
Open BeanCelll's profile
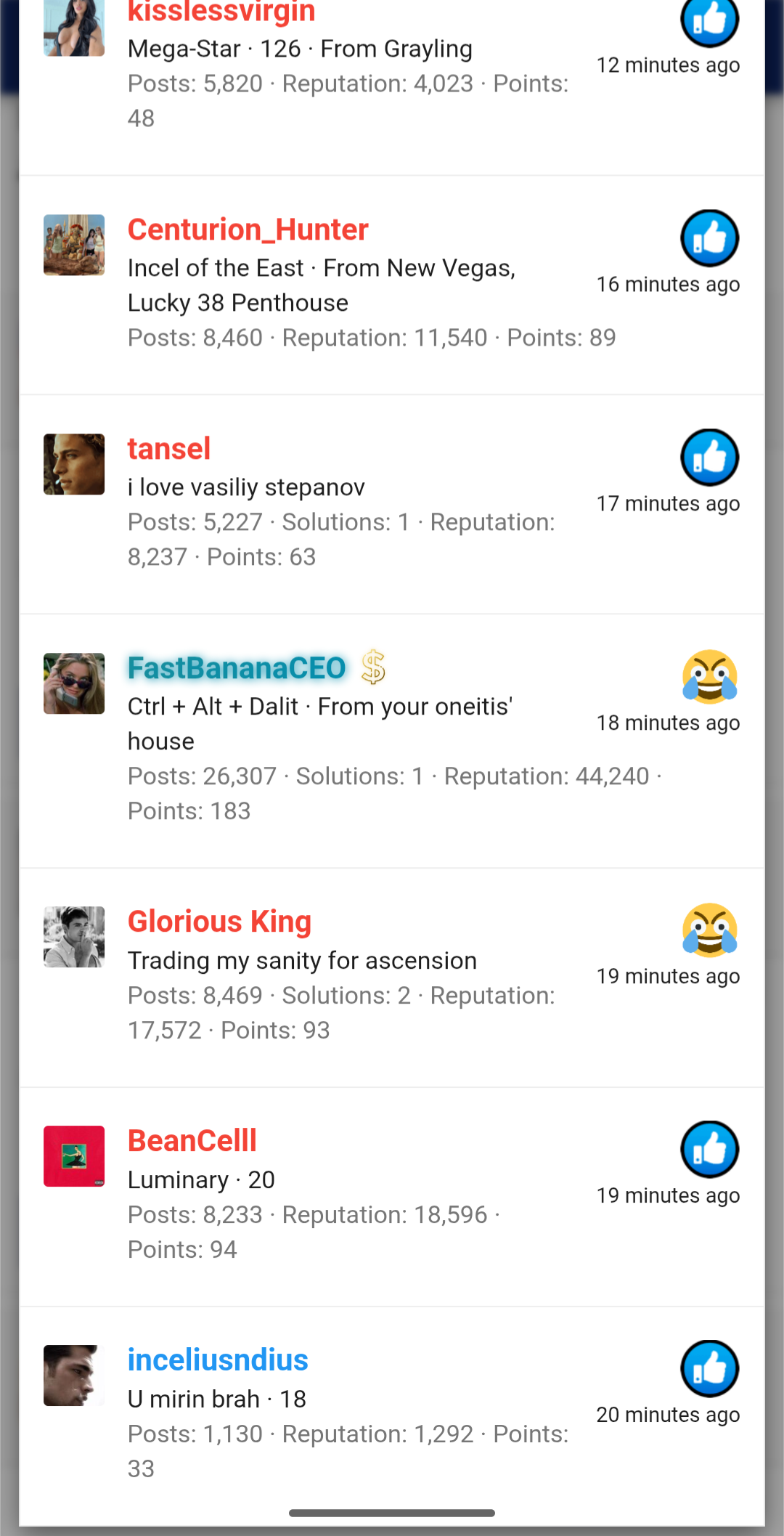(x=192, y=1141)
